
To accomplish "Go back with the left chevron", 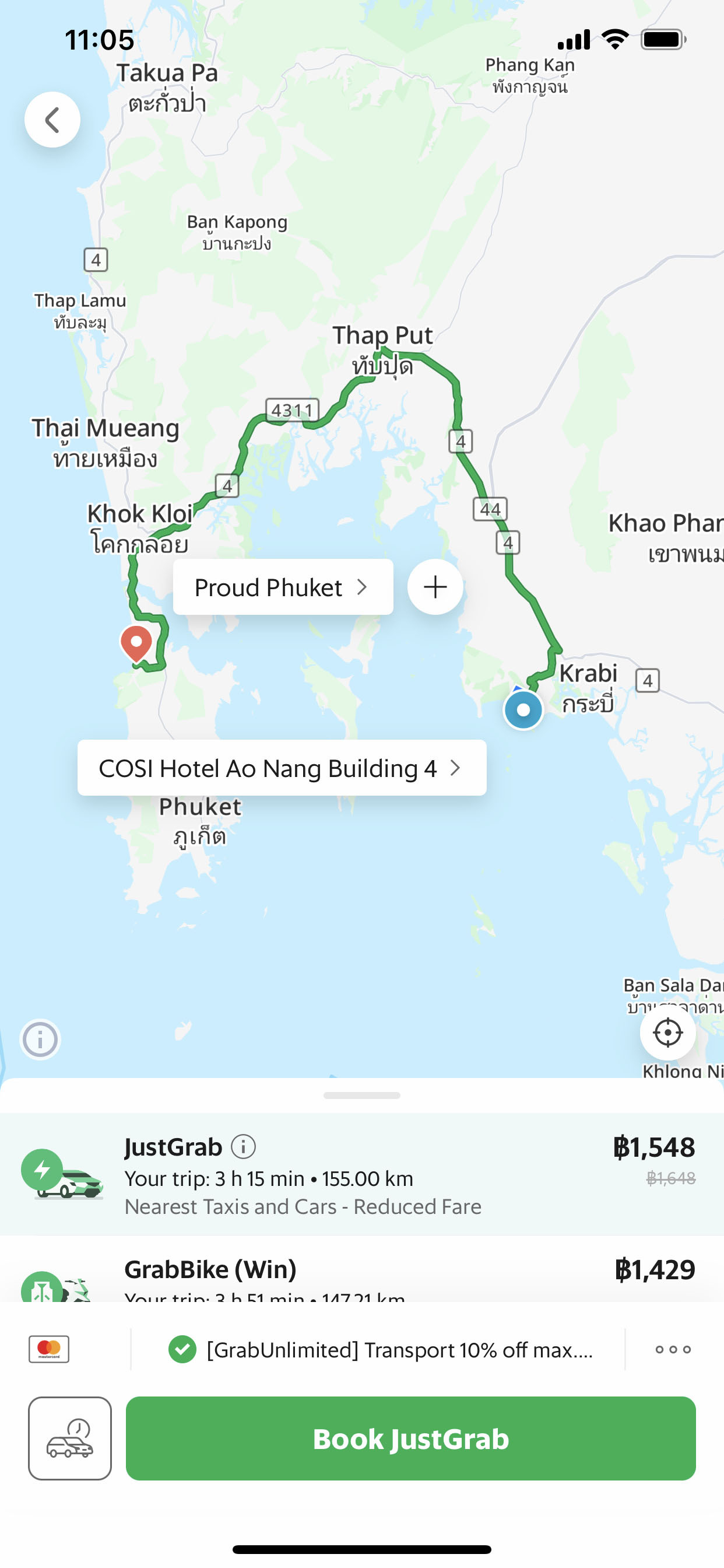I will (x=52, y=118).
